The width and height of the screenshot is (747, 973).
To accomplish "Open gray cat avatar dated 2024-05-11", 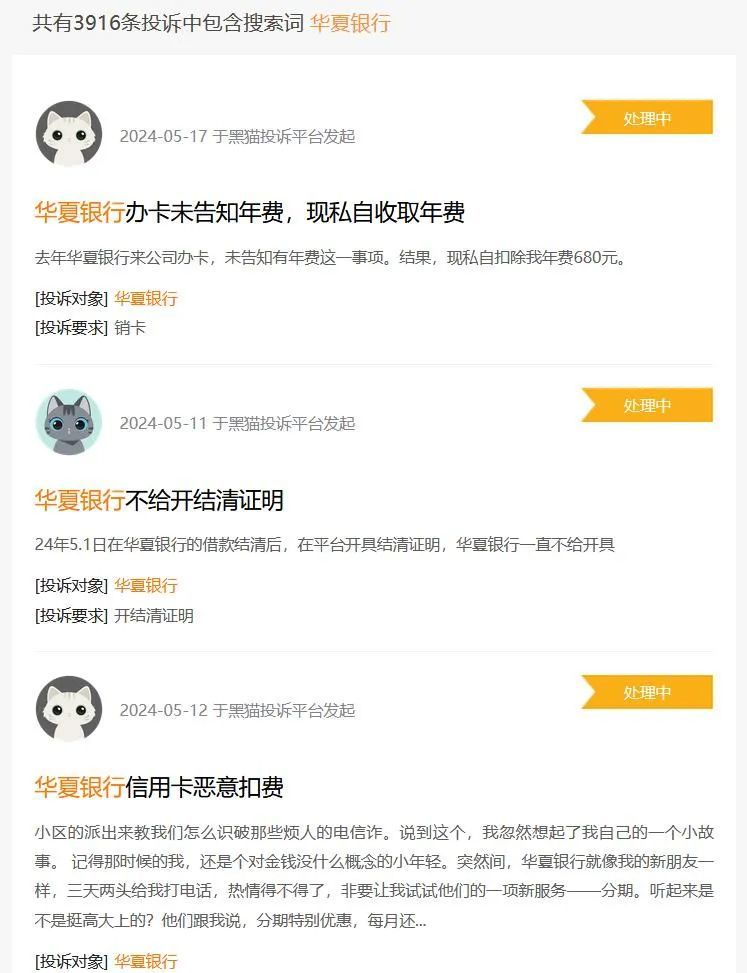I will [69, 422].
